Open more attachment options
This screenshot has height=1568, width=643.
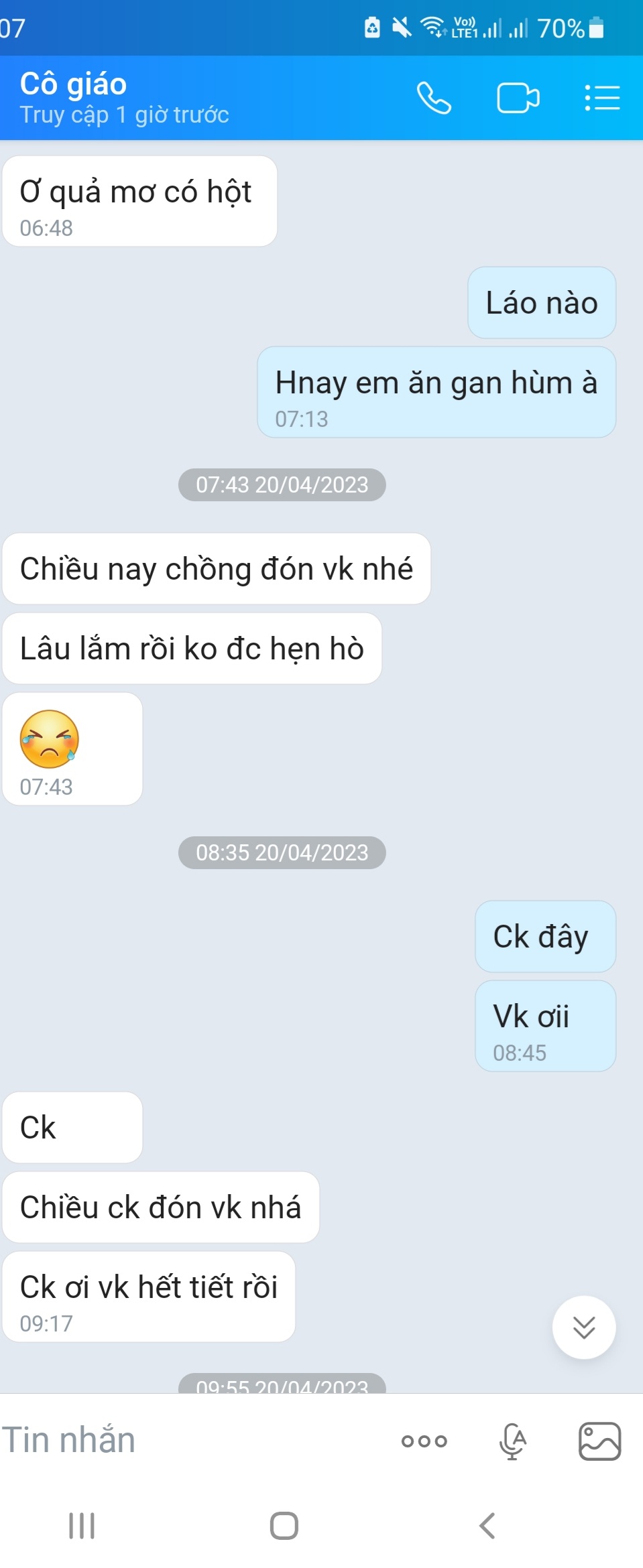click(424, 1441)
